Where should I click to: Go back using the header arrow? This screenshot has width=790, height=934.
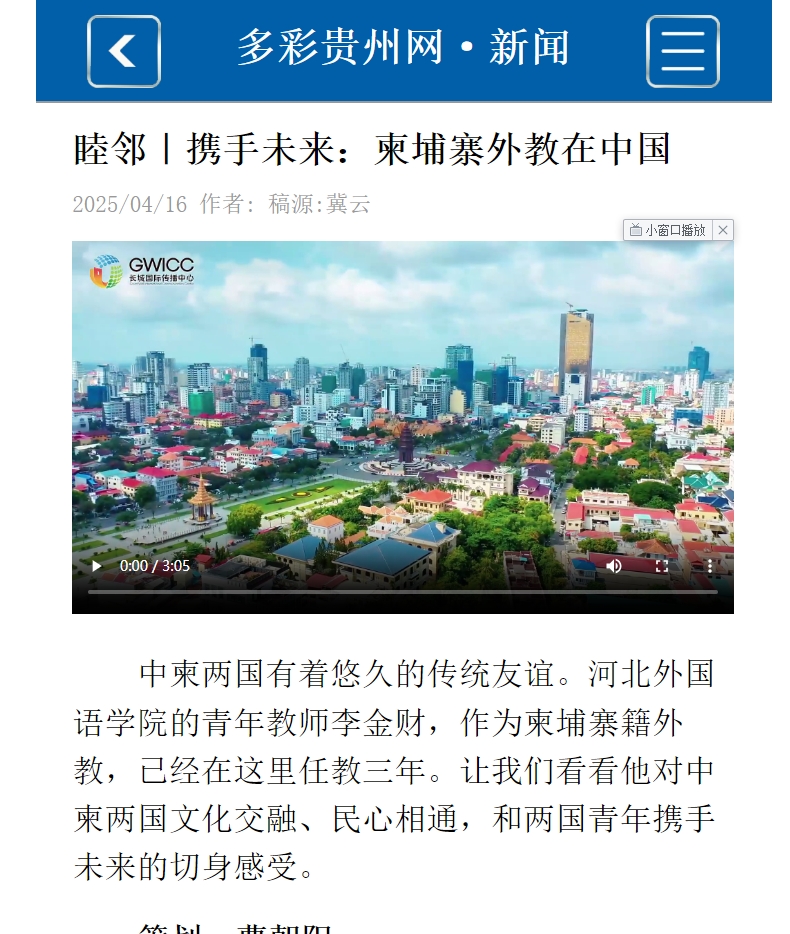124,51
